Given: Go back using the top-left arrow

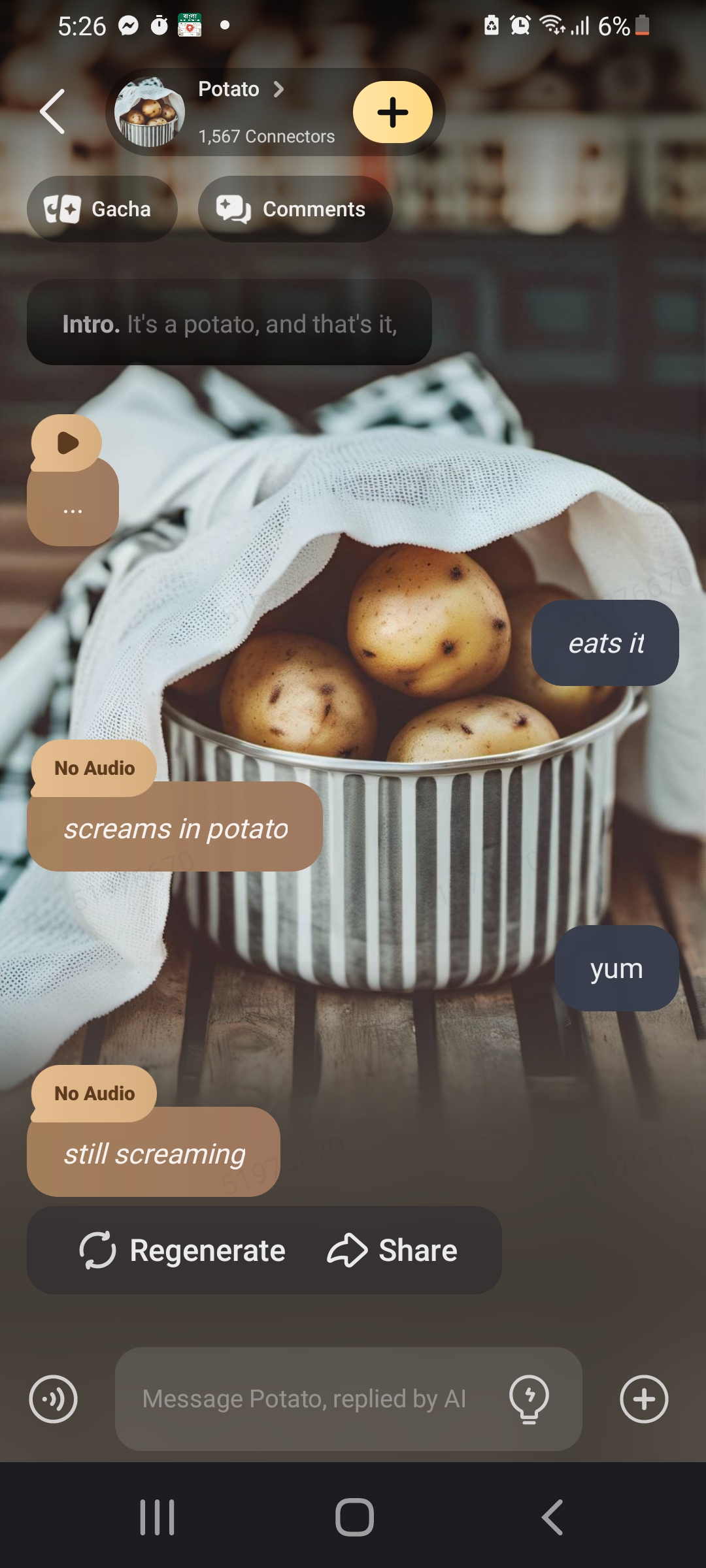Looking at the screenshot, I should 52,112.
